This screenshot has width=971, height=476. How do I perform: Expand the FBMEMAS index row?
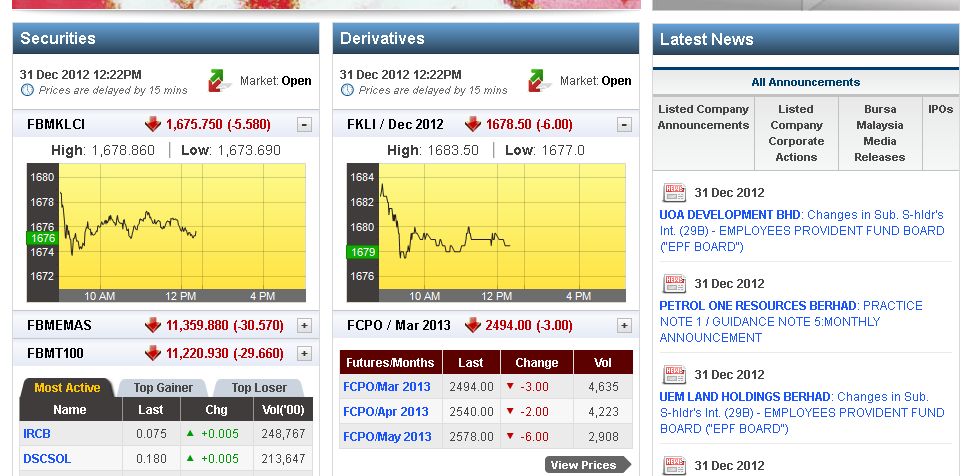point(304,325)
